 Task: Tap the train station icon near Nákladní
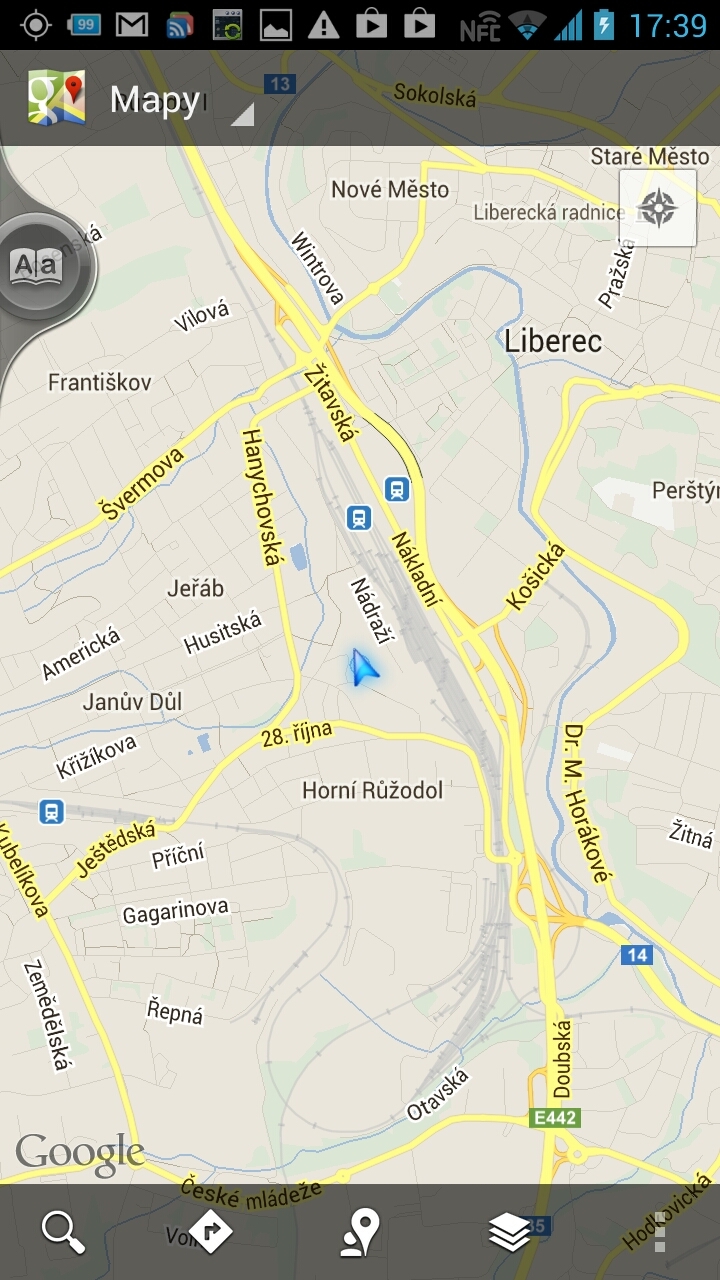click(397, 489)
